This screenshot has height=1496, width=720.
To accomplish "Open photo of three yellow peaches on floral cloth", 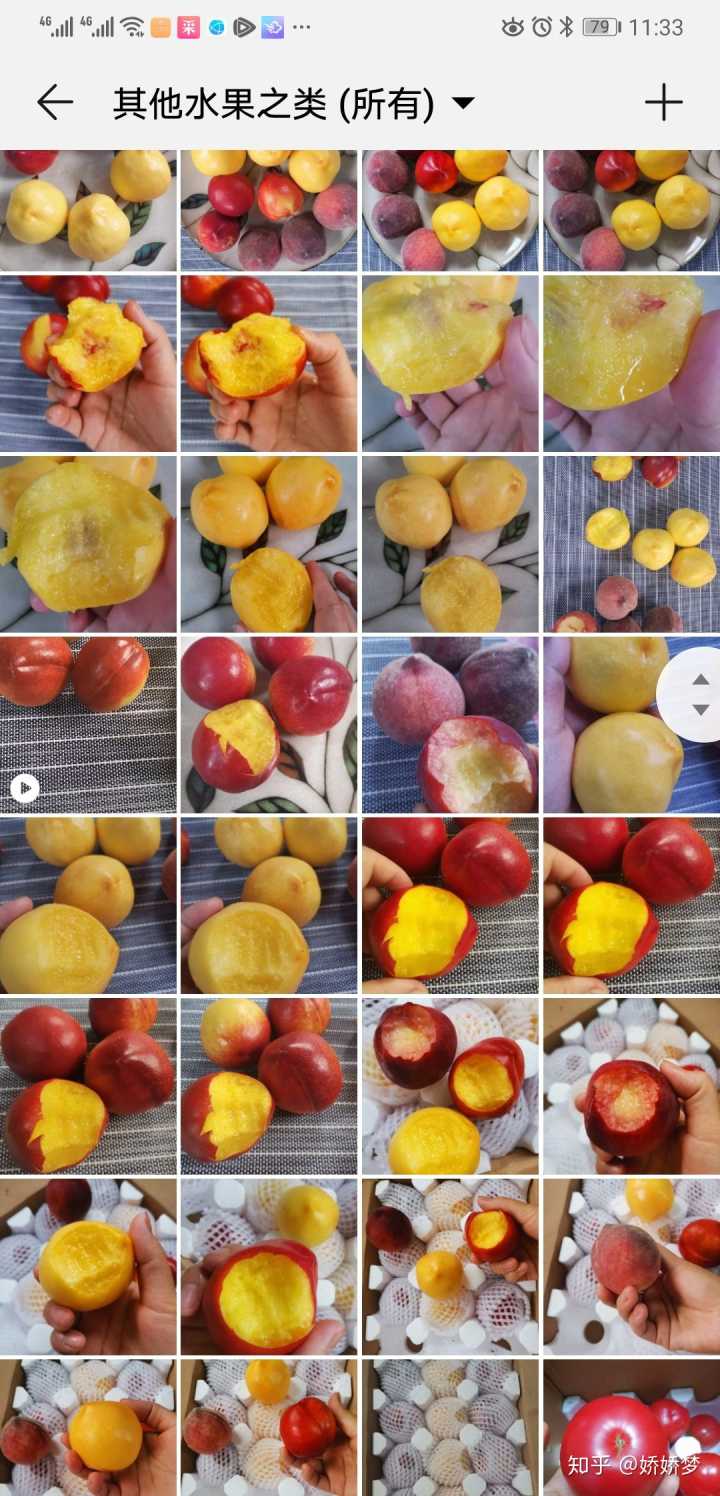I will click(x=88, y=210).
